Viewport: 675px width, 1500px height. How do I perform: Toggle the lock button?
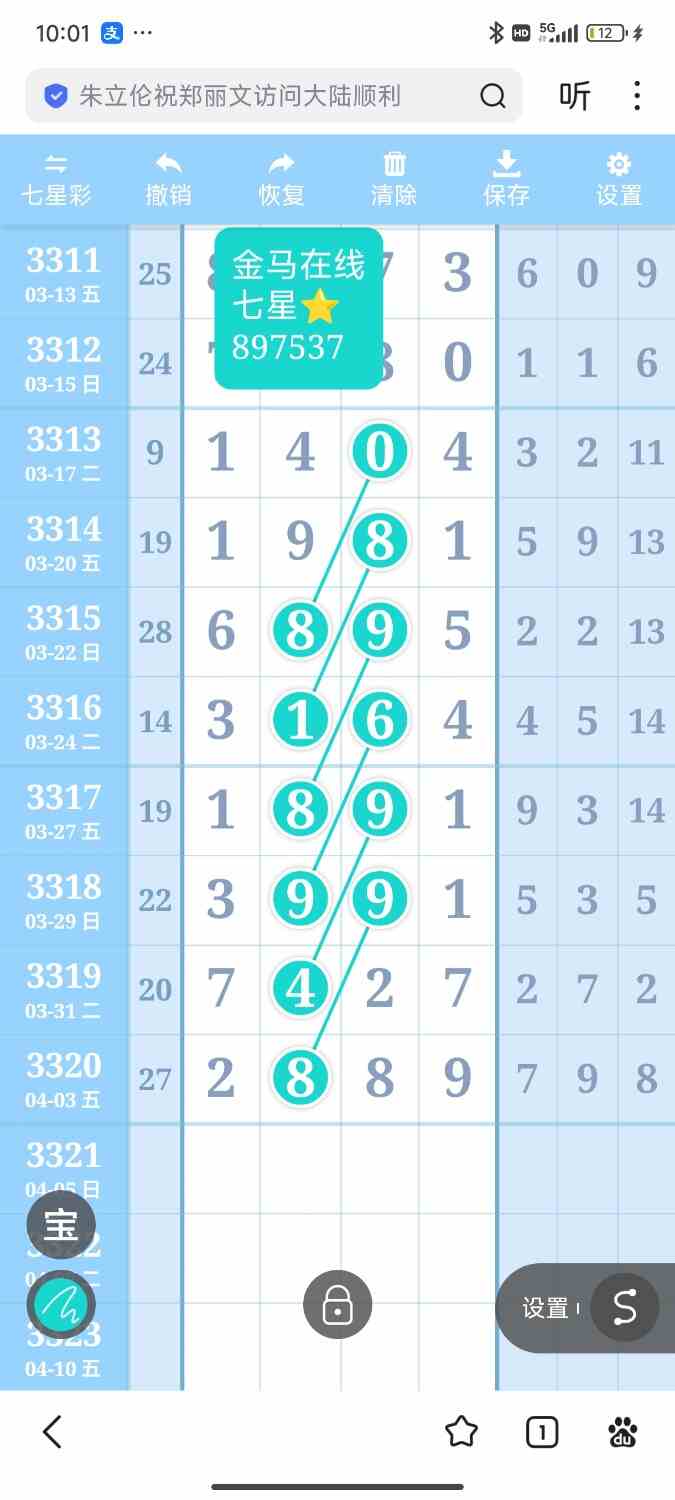pyautogui.click(x=338, y=1304)
